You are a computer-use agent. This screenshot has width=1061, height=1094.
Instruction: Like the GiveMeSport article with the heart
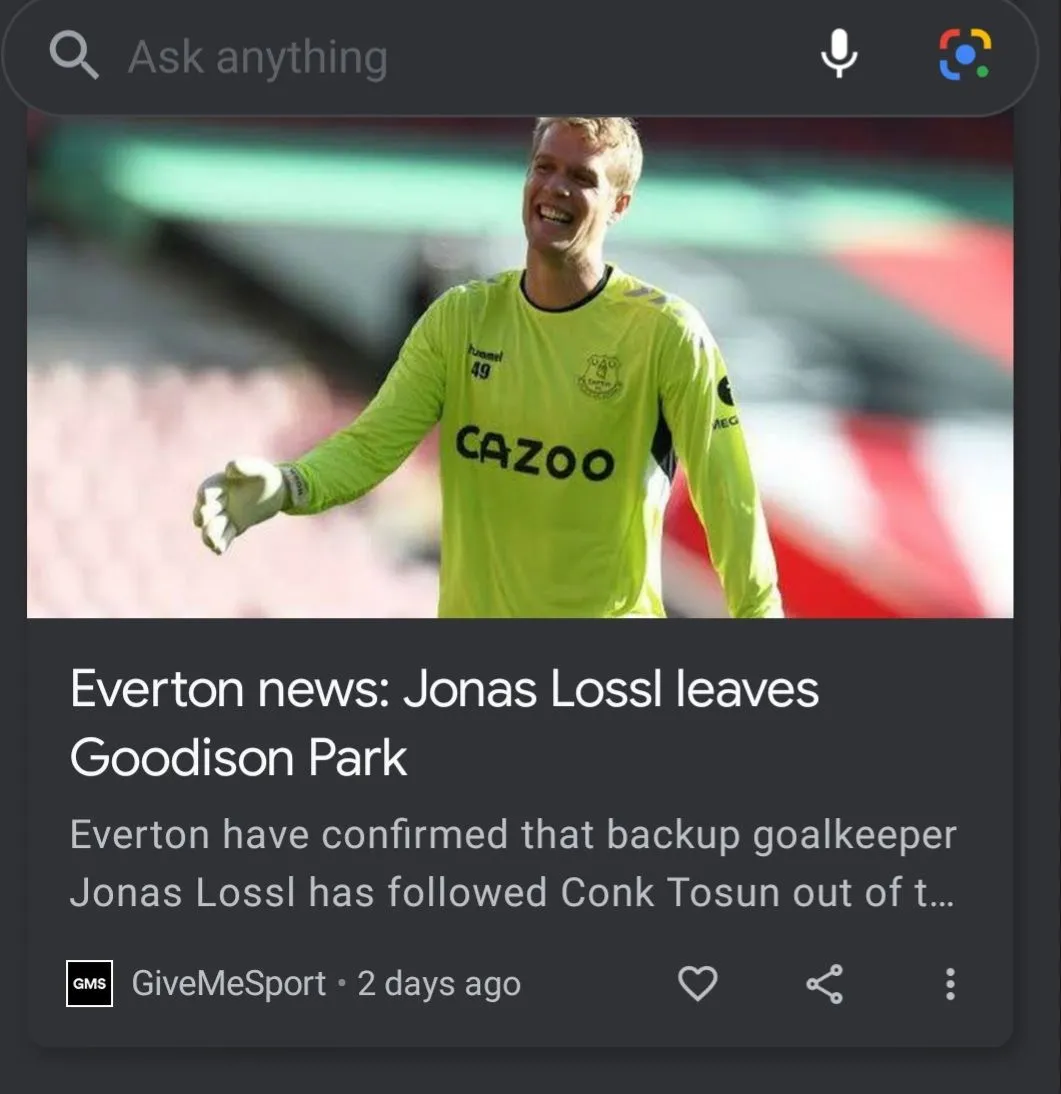[698, 984]
